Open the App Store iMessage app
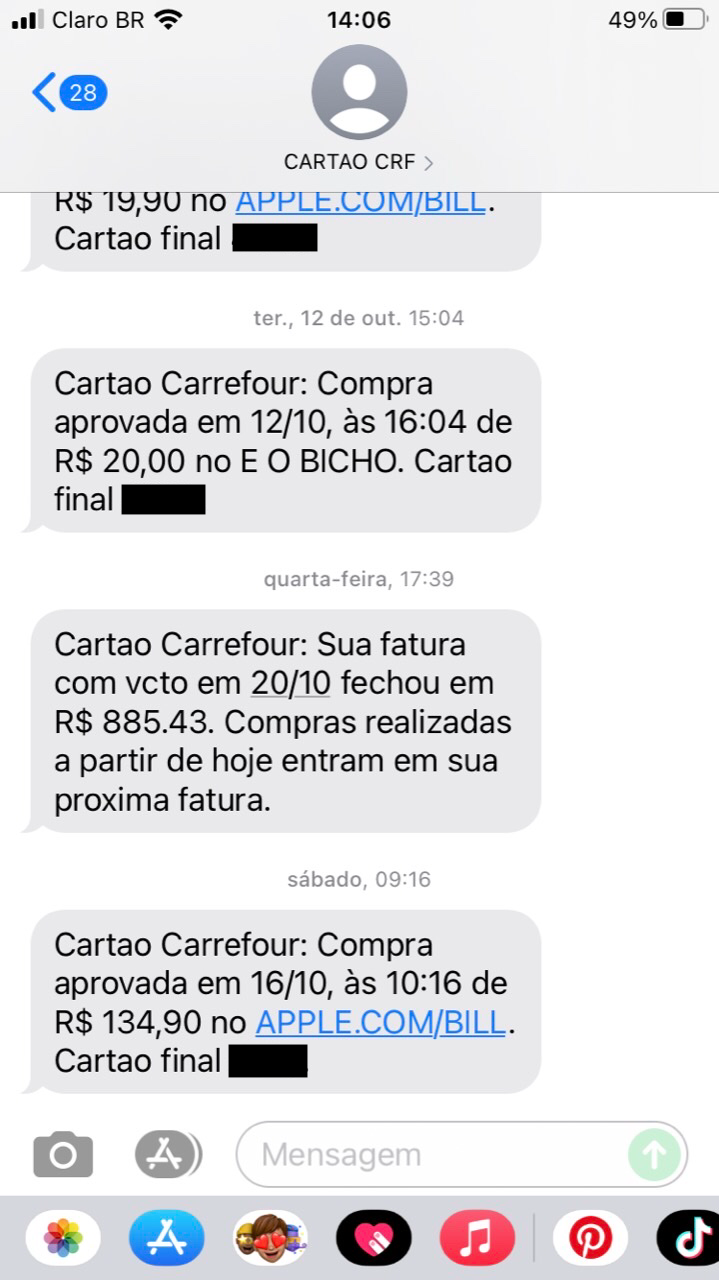The image size is (719, 1280). click(166, 1239)
